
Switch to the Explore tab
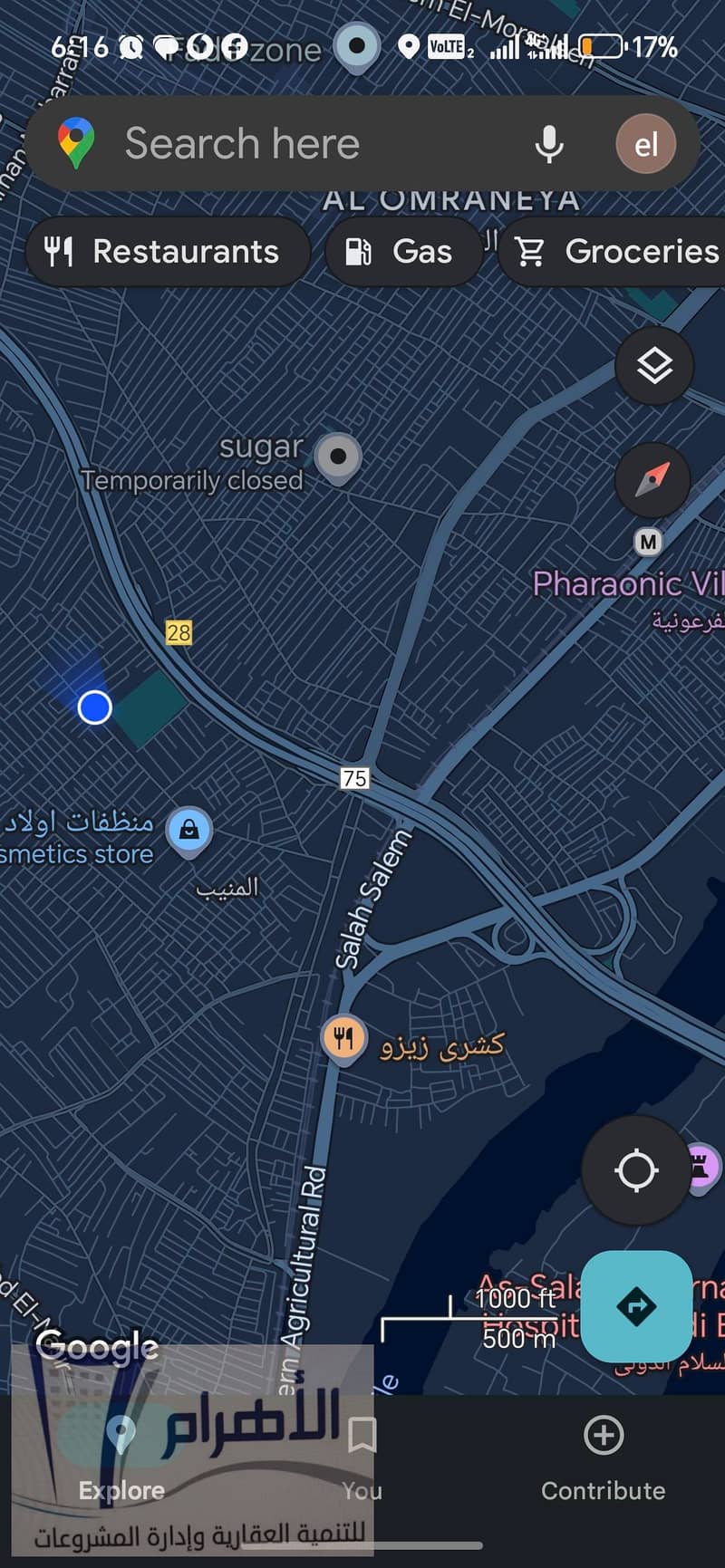[x=121, y=1457]
